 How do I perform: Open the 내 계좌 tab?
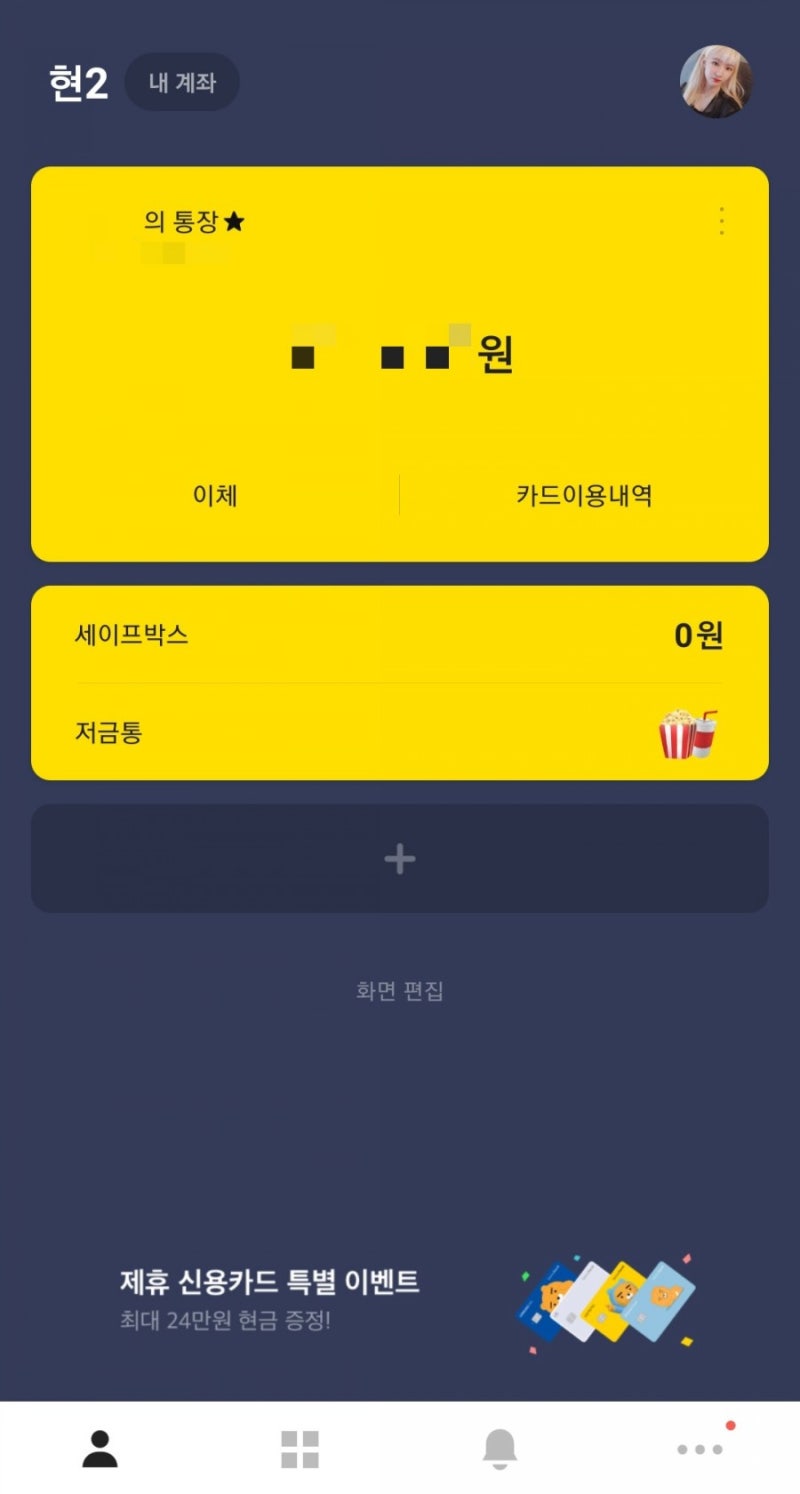(182, 84)
